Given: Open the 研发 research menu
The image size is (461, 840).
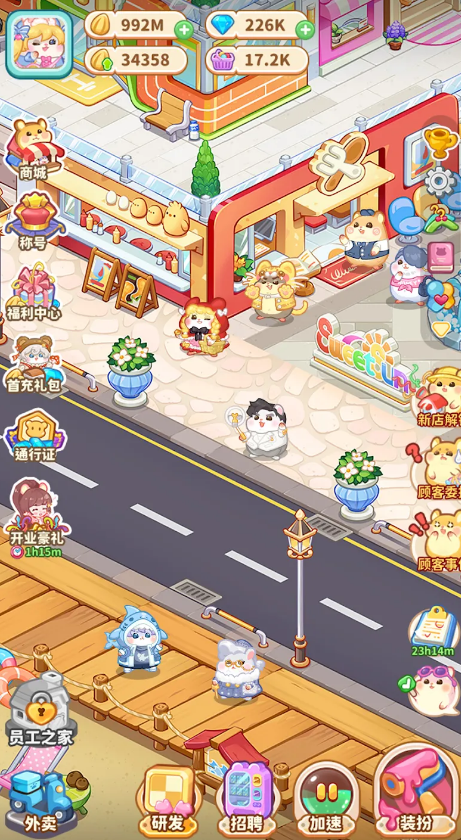Looking at the screenshot, I should 168,800.
